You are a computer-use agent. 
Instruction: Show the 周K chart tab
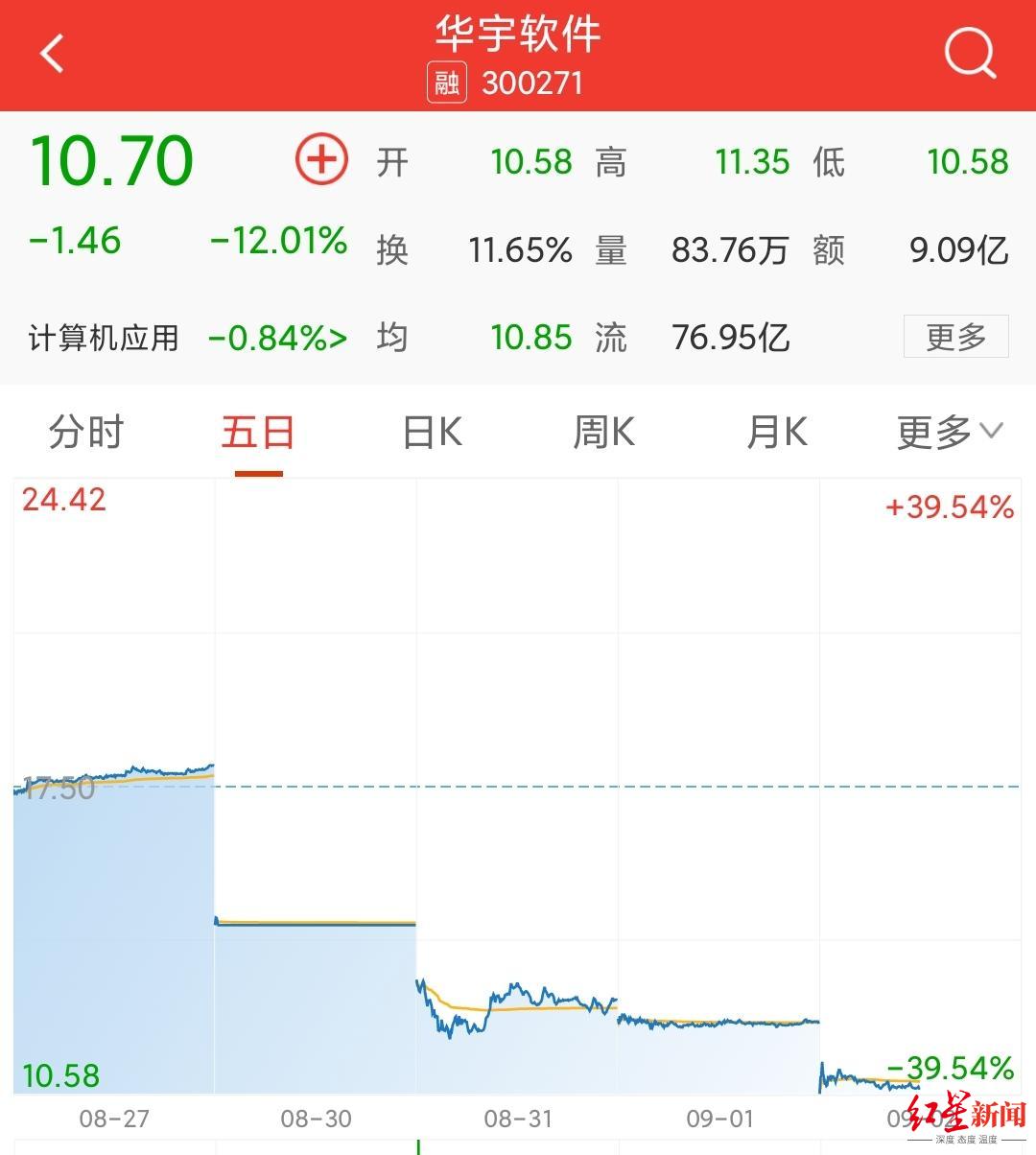[x=603, y=433]
